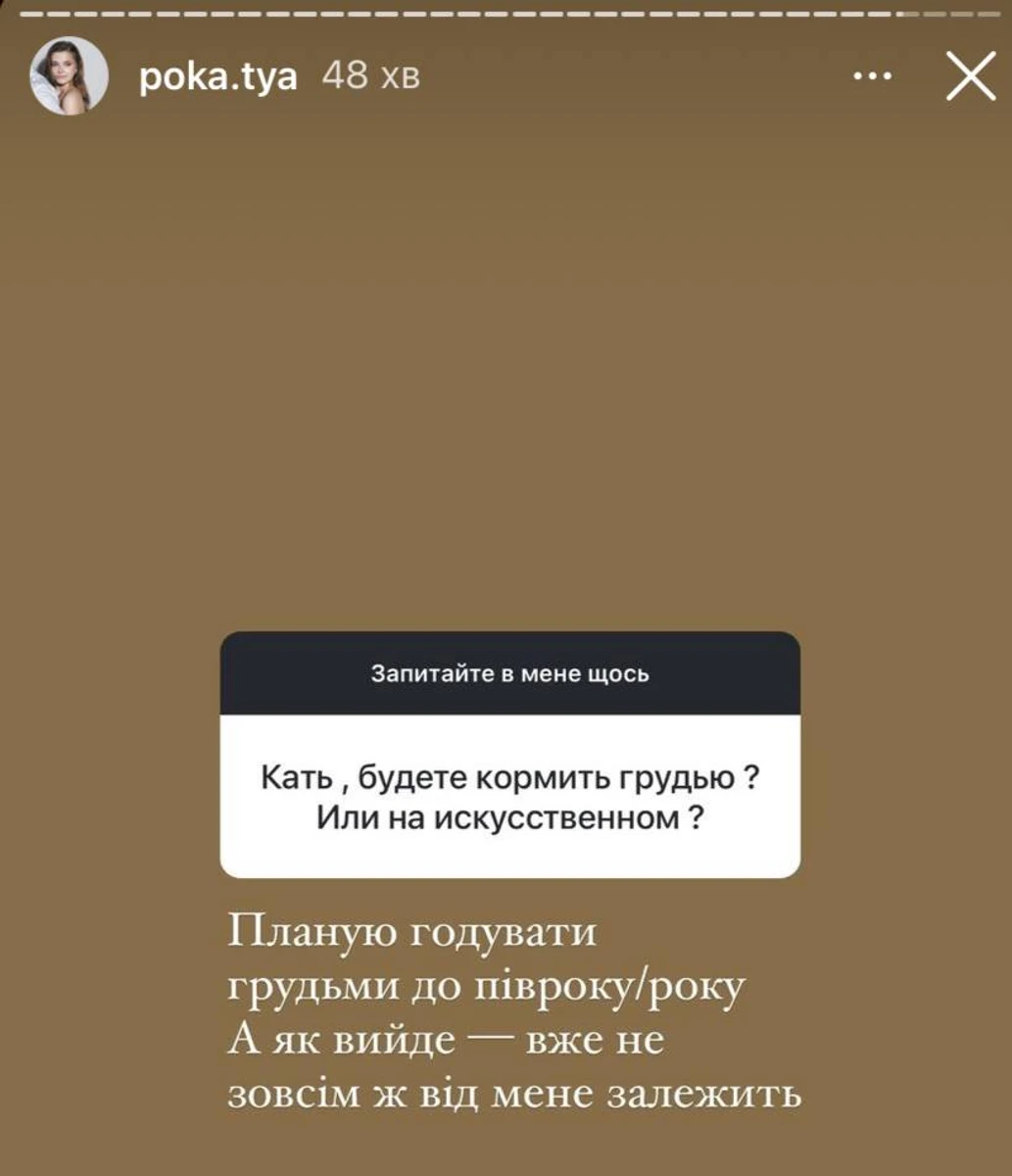This screenshot has height=1176, width=1012.
Task: Close the story viewer
Action: [970, 76]
